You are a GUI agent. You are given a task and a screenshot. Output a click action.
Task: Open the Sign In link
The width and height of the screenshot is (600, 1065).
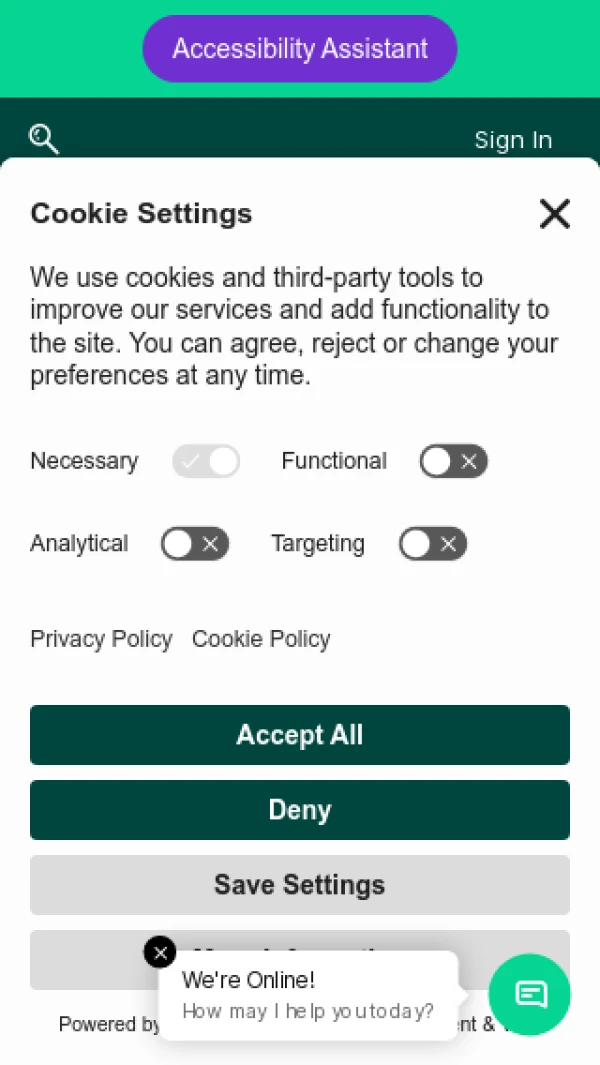(512, 140)
